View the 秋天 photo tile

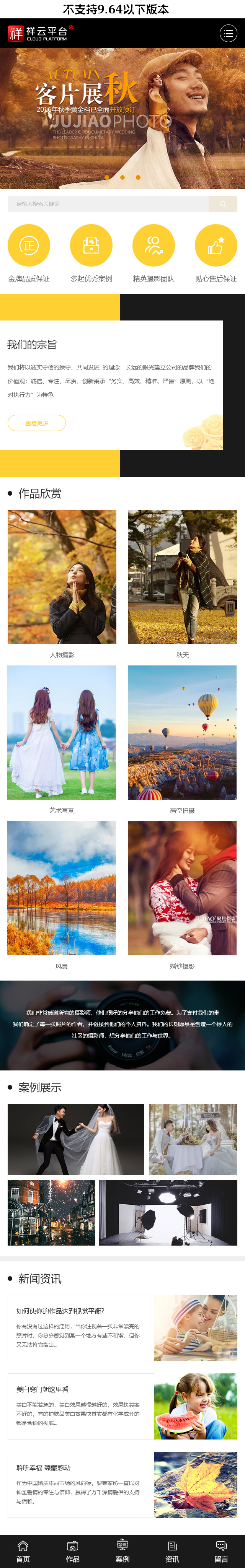(182, 577)
